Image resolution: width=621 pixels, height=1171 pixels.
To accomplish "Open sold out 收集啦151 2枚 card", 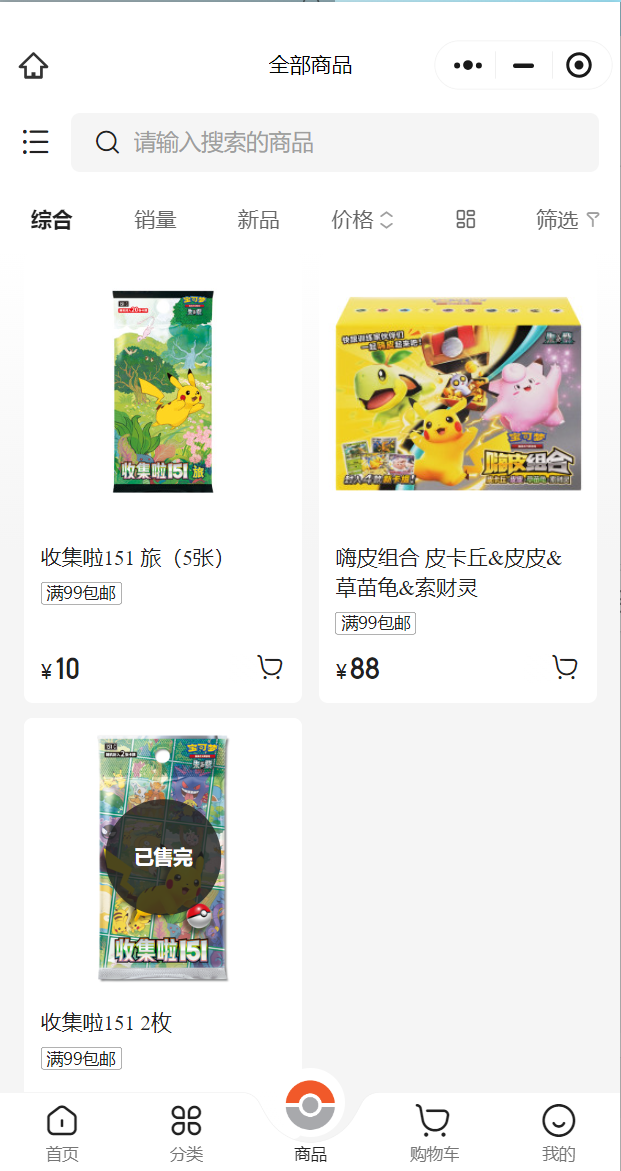I will click(162, 880).
